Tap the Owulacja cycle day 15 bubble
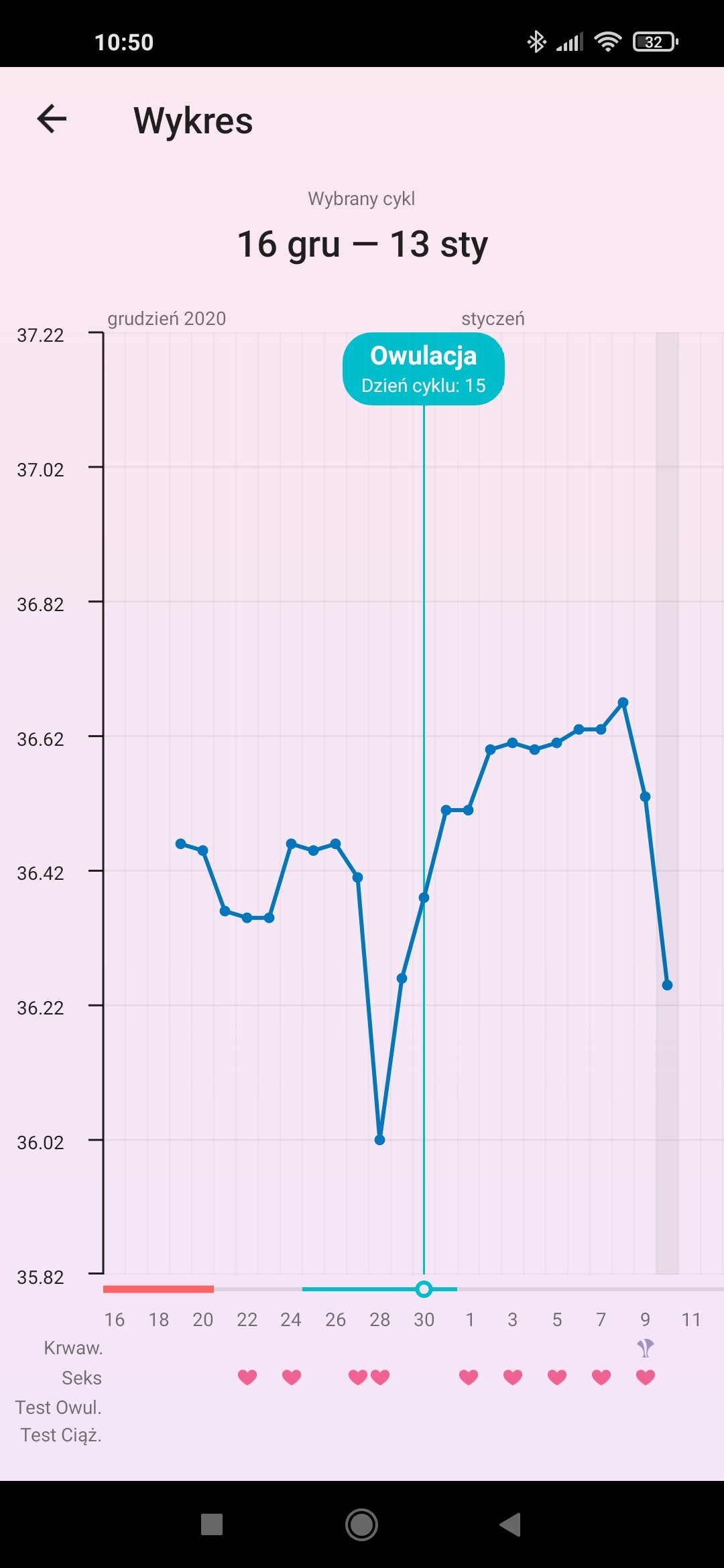 pyautogui.click(x=423, y=369)
